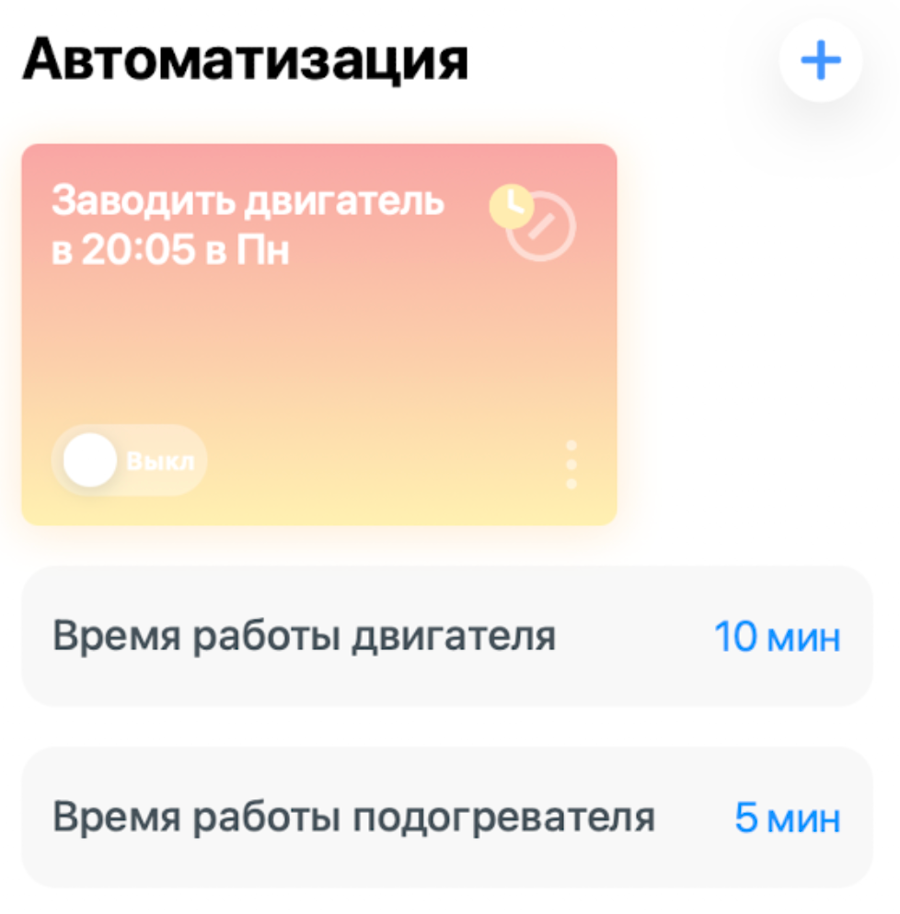The width and height of the screenshot is (900, 914).
Task: Change Время работы подогревателя setting
Action: click(x=447, y=818)
